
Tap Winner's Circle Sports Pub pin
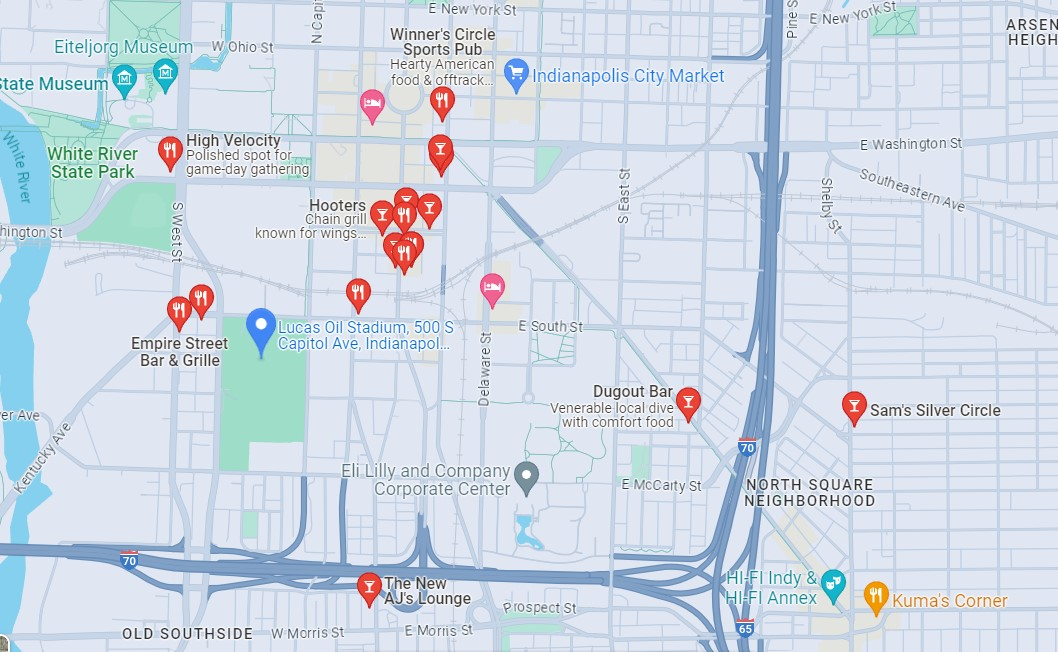pos(442,99)
